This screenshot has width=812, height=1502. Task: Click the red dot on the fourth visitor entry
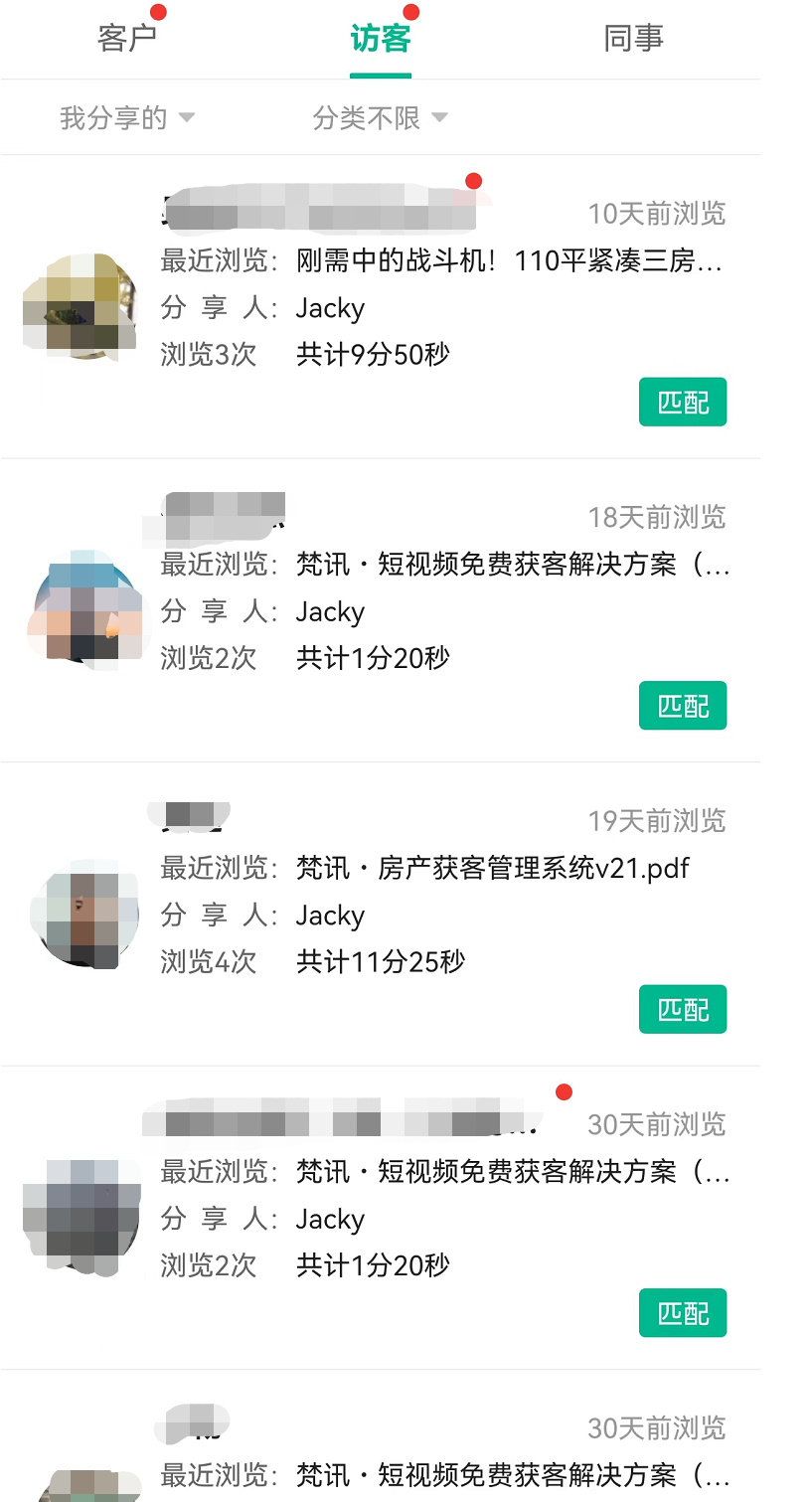click(565, 1091)
